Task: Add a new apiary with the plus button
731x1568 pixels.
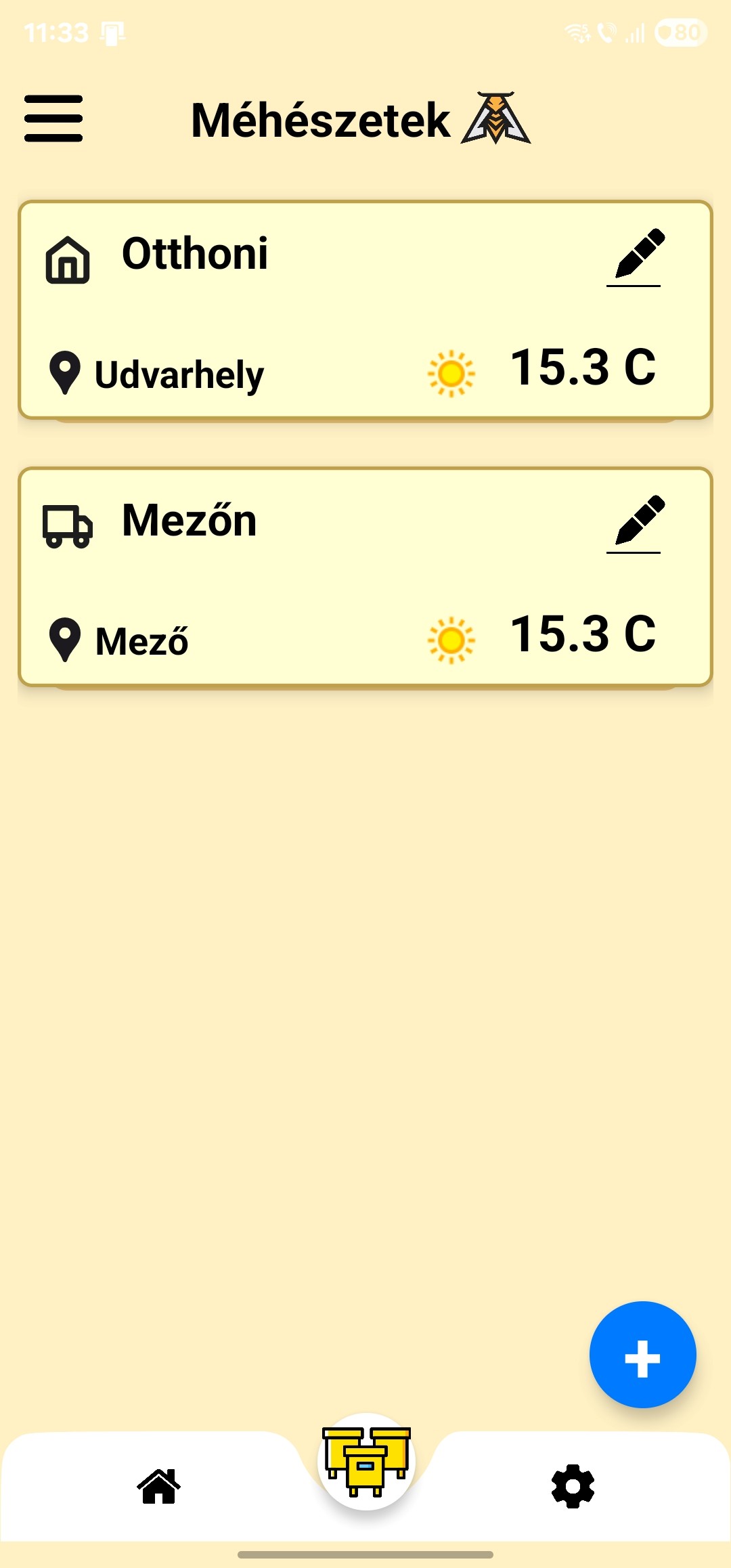Action: (x=642, y=1355)
